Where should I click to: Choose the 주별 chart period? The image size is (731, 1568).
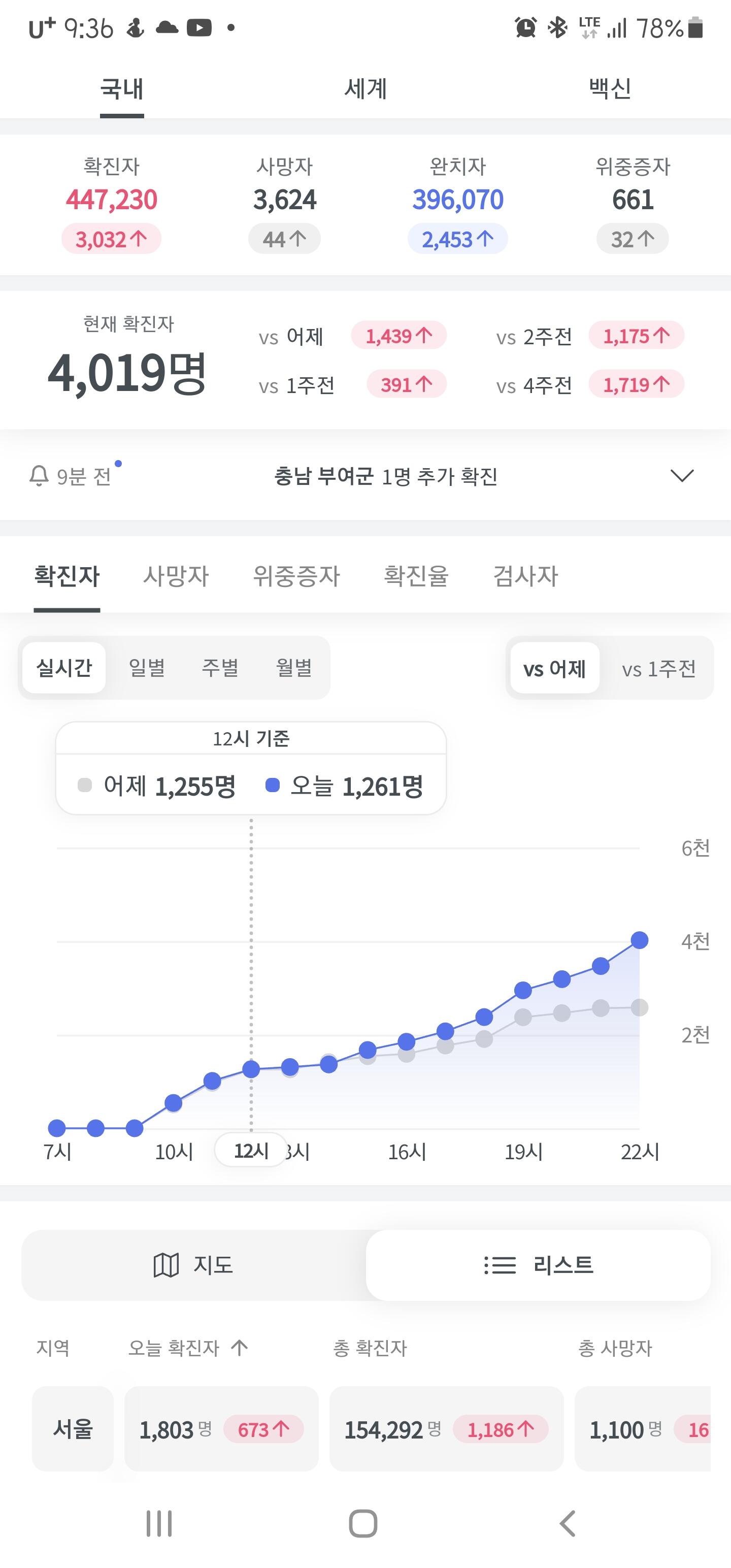tap(220, 668)
